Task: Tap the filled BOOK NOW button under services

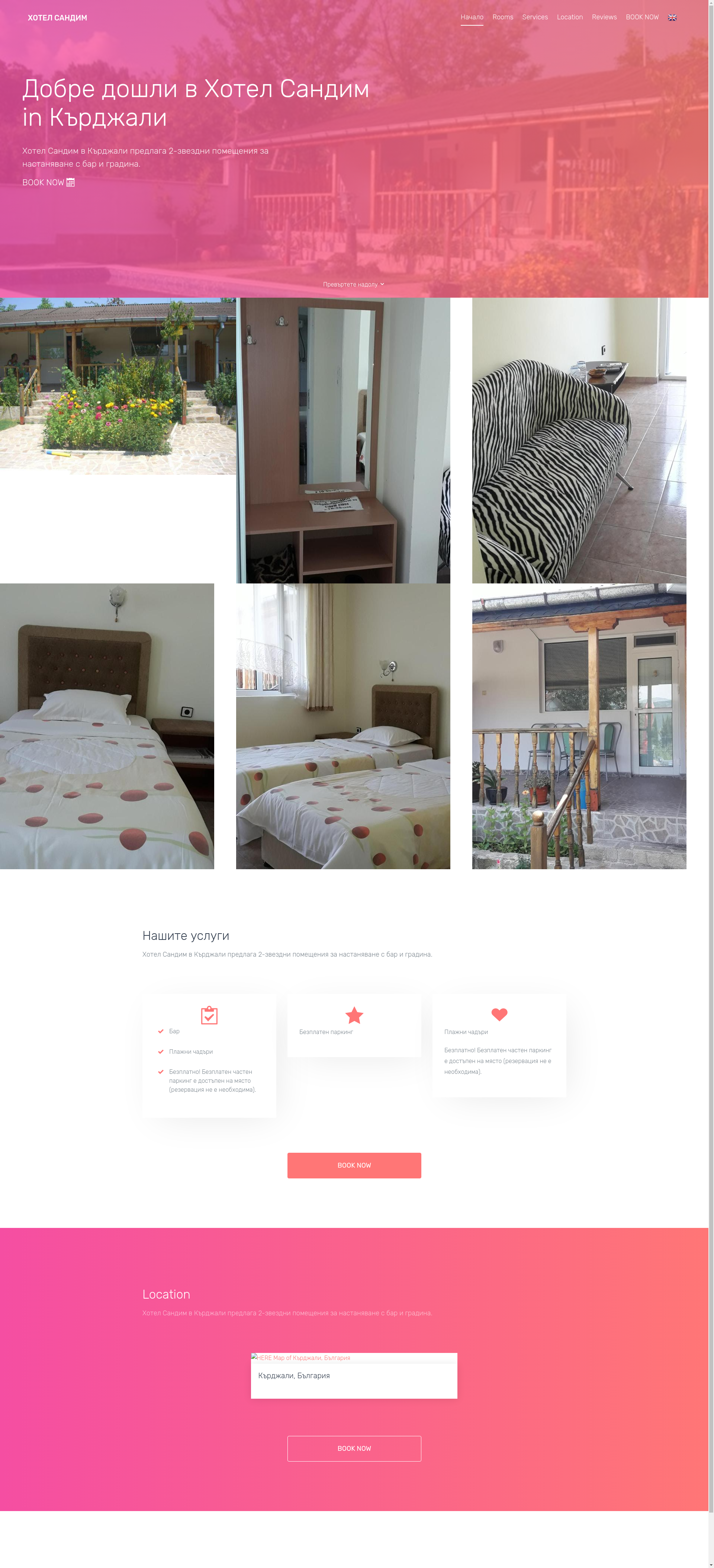Action: pos(354,1165)
